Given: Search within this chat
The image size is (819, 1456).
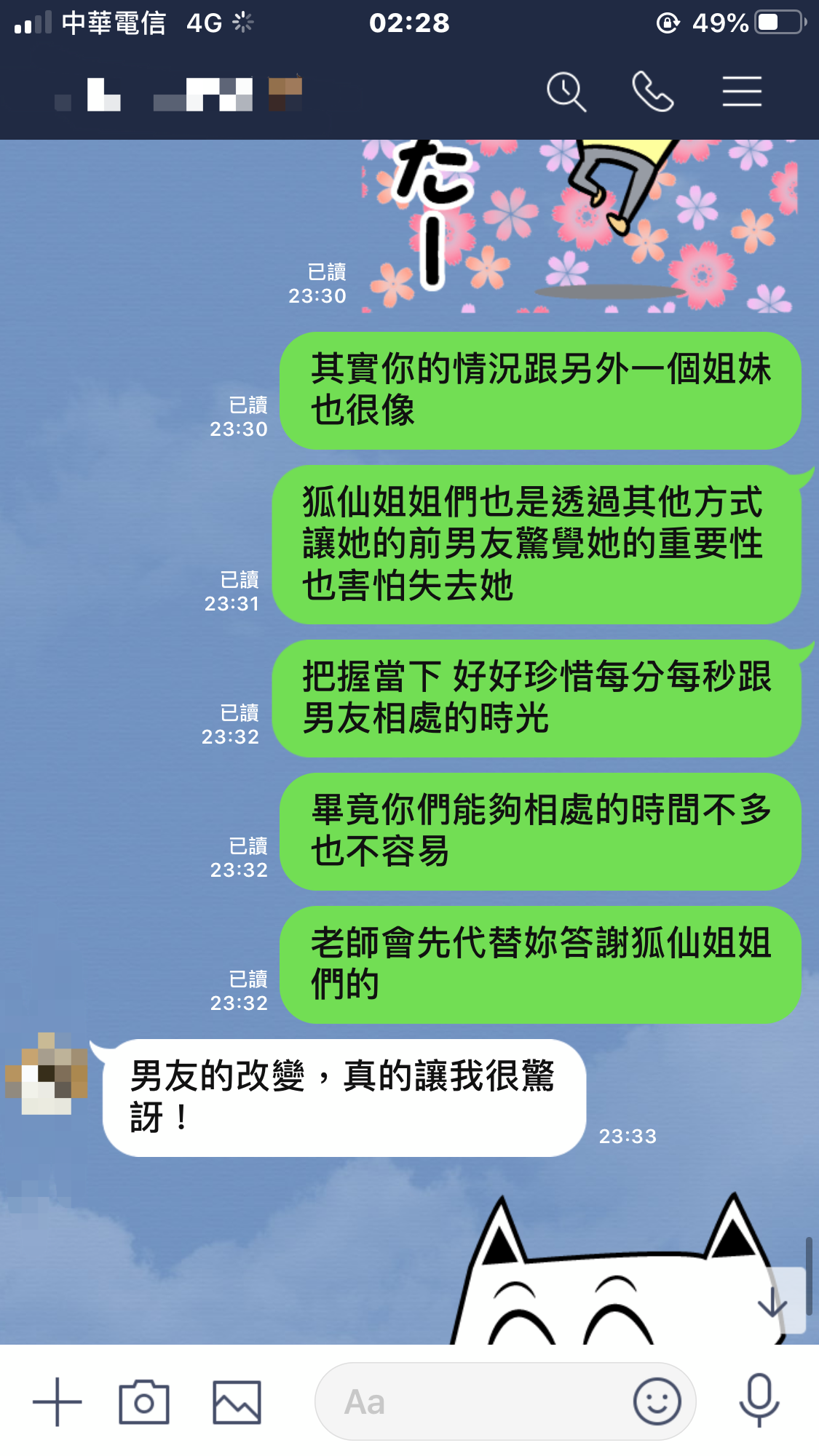Looking at the screenshot, I should (566, 92).
